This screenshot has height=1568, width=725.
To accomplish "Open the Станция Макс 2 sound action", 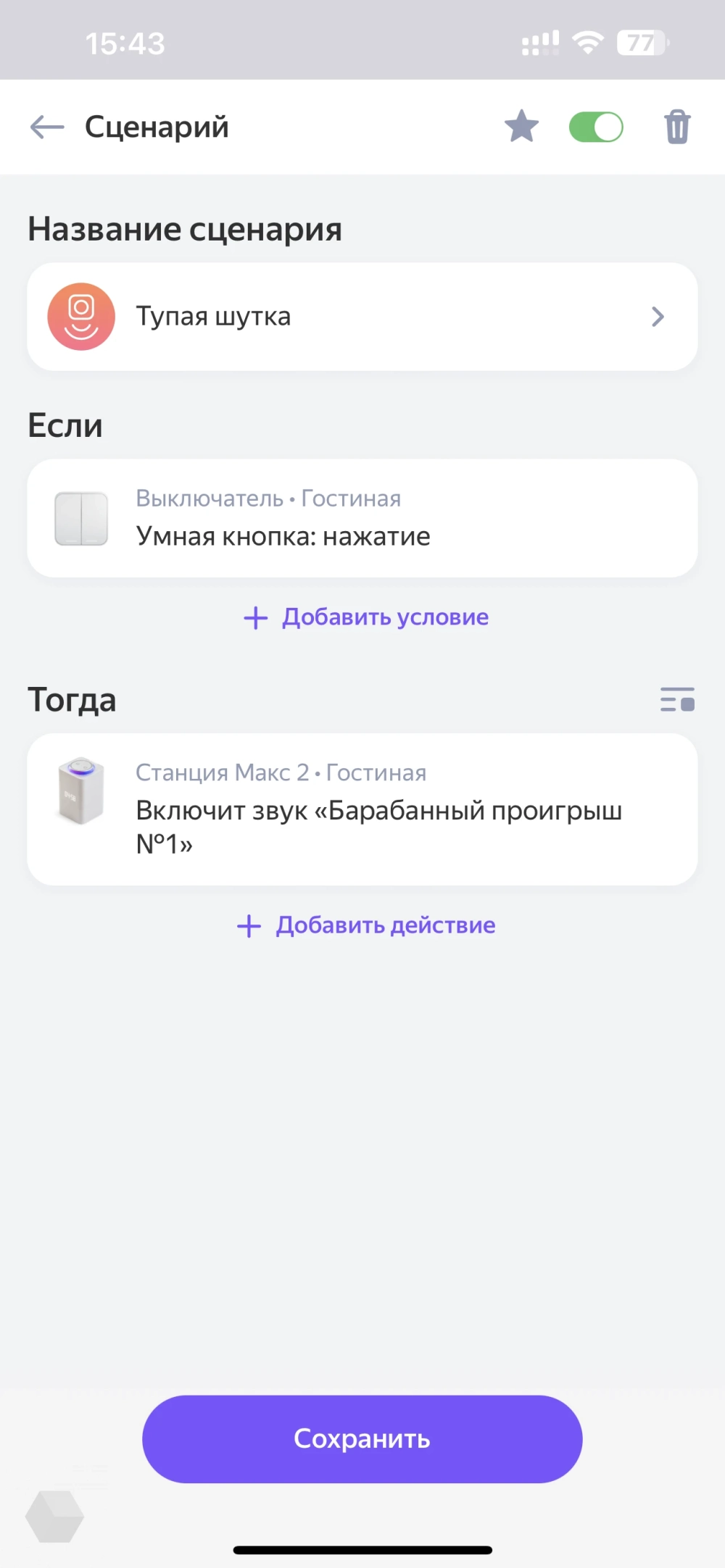I will tap(362, 809).
